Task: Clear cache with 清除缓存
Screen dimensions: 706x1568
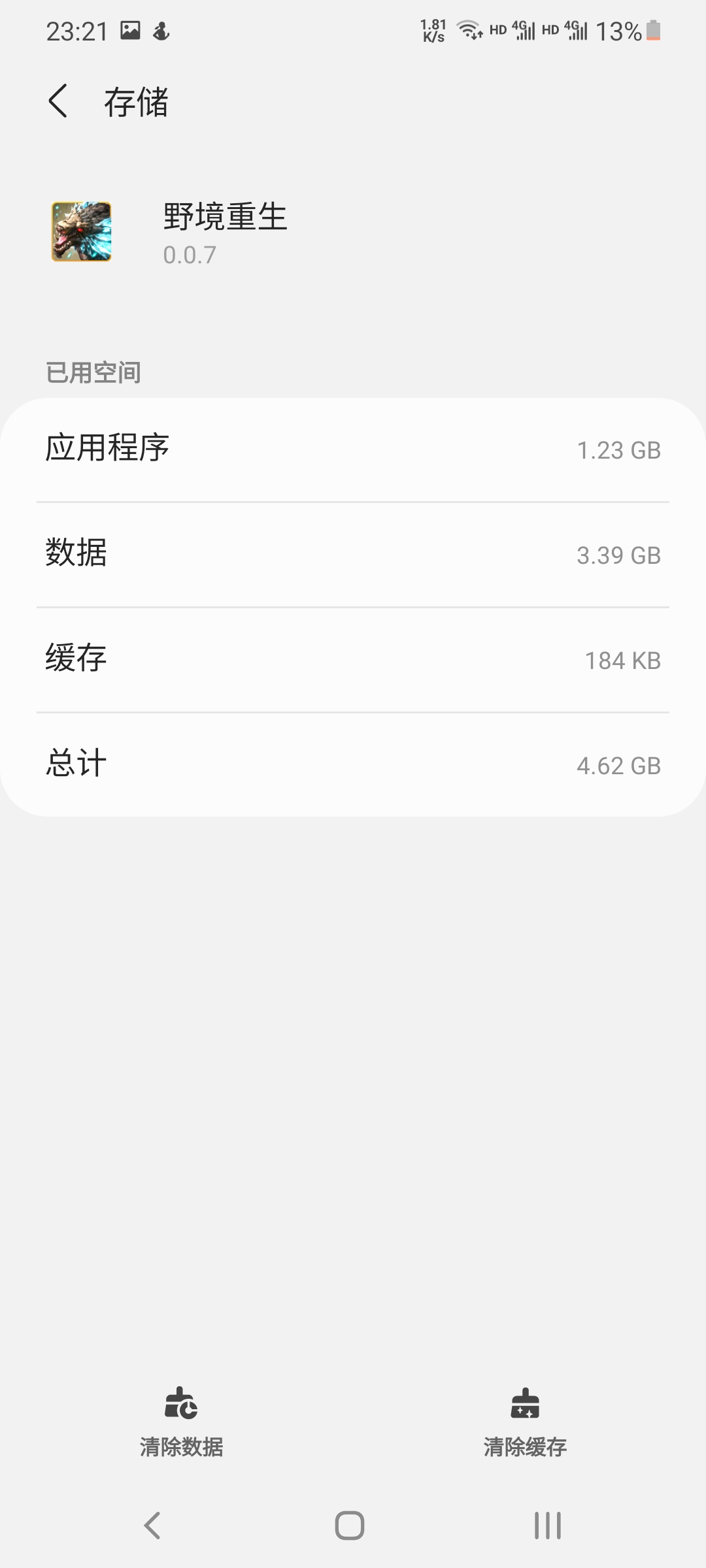Action: coord(525,1422)
